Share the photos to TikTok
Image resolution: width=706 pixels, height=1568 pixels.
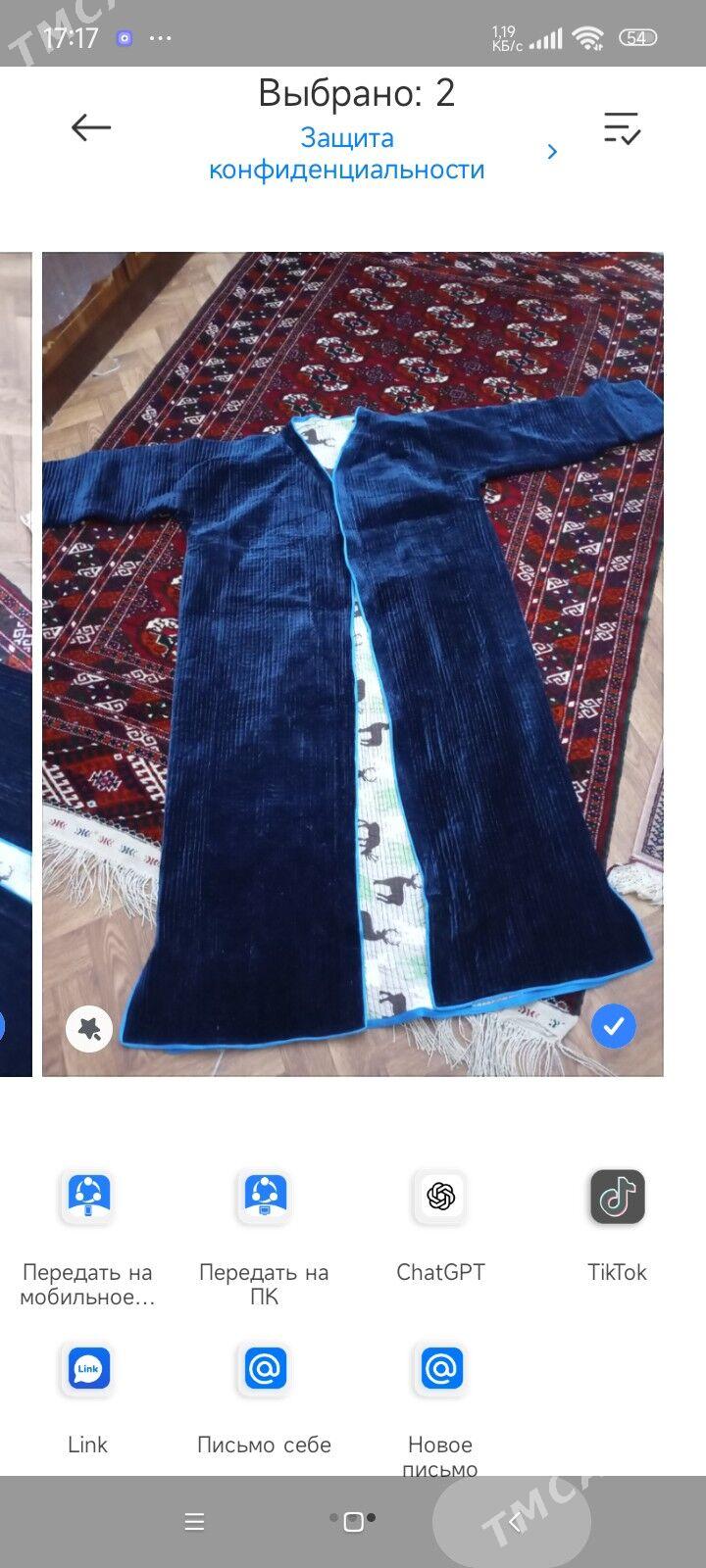tap(617, 1197)
